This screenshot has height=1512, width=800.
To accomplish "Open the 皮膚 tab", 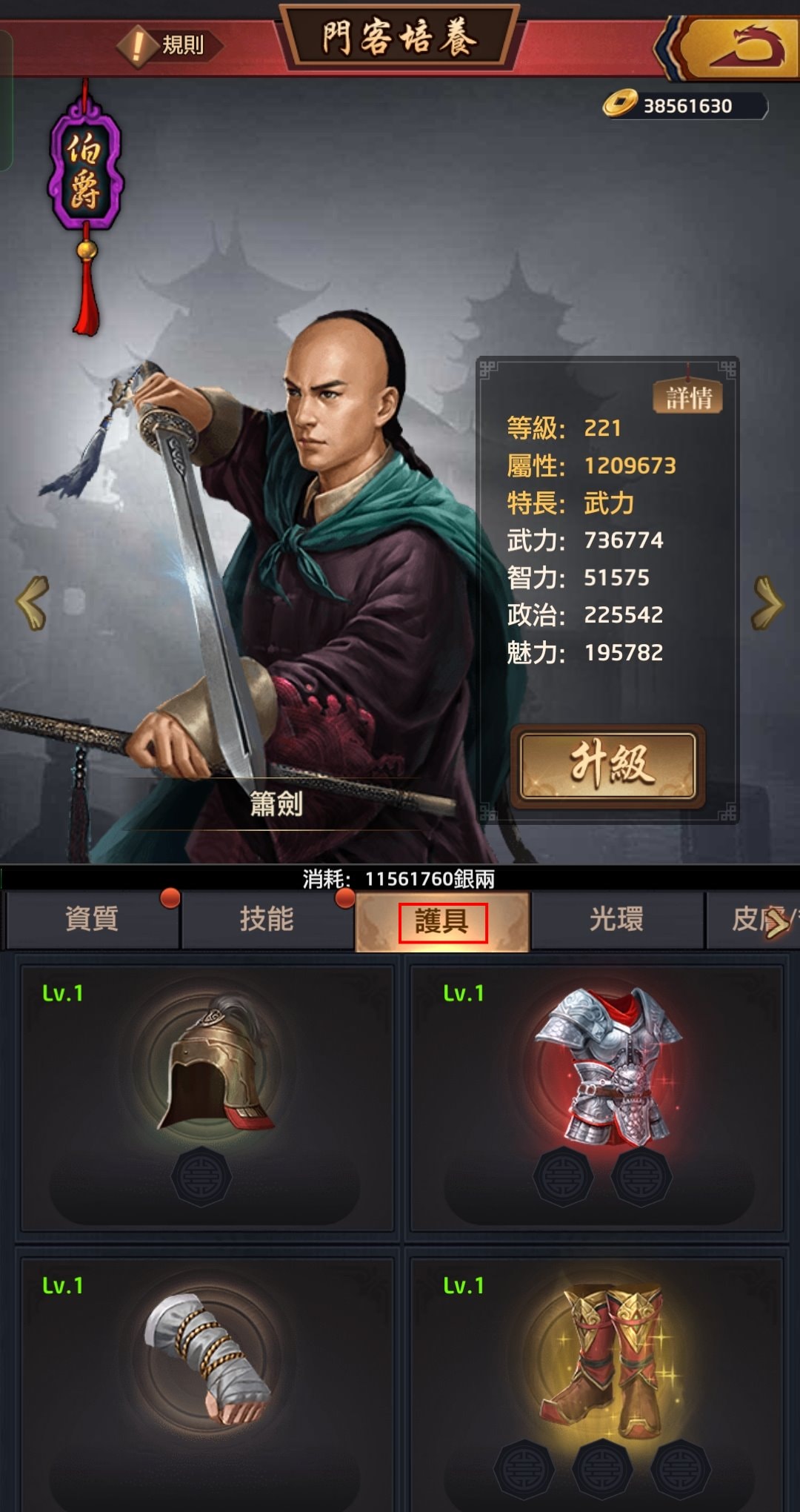I will 752,920.
